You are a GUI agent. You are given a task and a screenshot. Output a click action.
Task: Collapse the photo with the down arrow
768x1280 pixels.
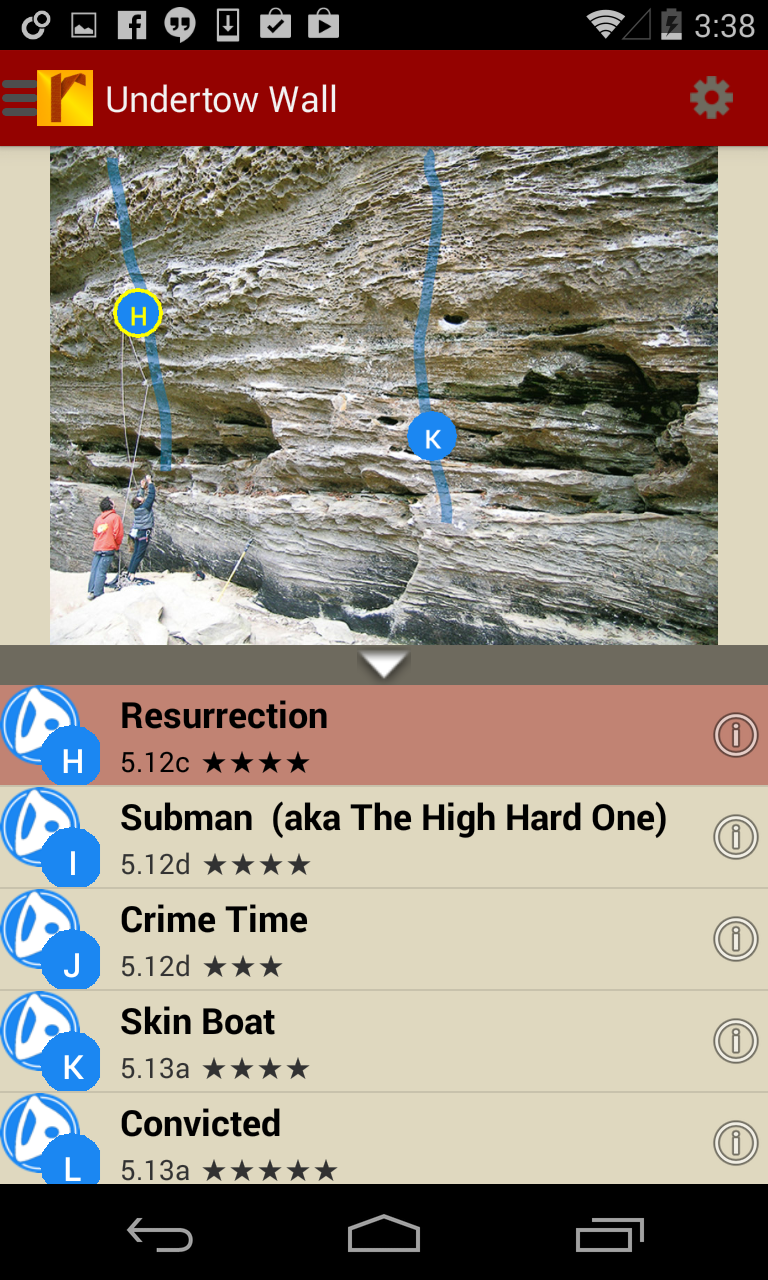click(384, 664)
